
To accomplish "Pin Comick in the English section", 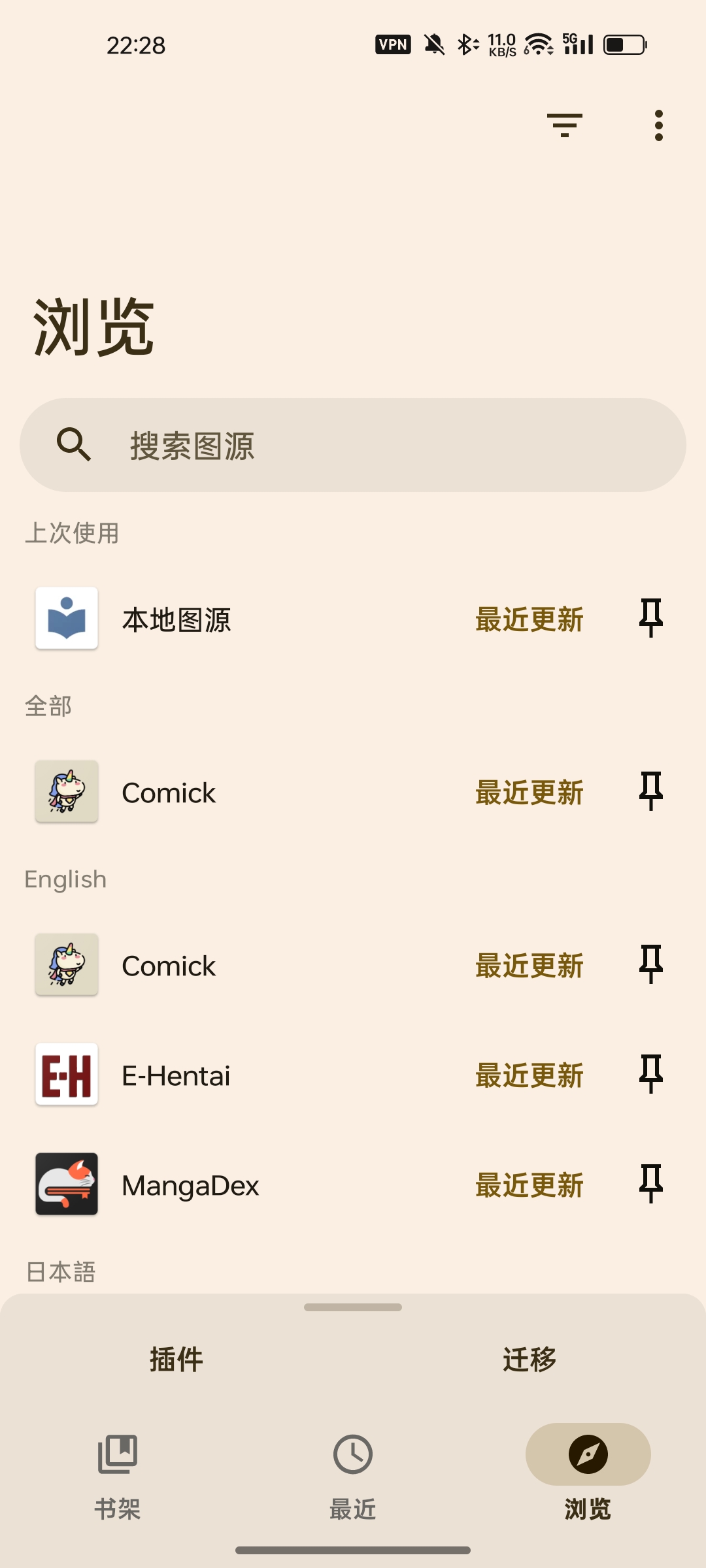I will pyautogui.click(x=650, y=964).
